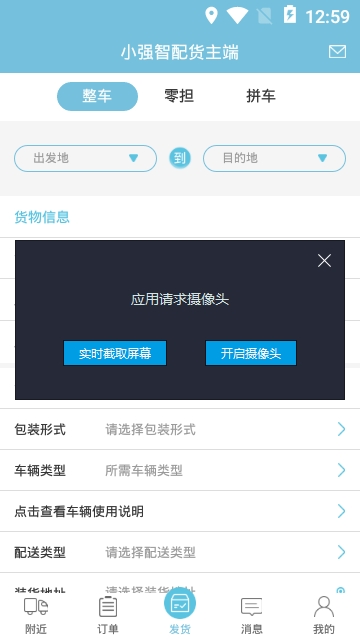The image size is (360, 640).
Task: Select the 整车 tab
Action: (97, 96)
